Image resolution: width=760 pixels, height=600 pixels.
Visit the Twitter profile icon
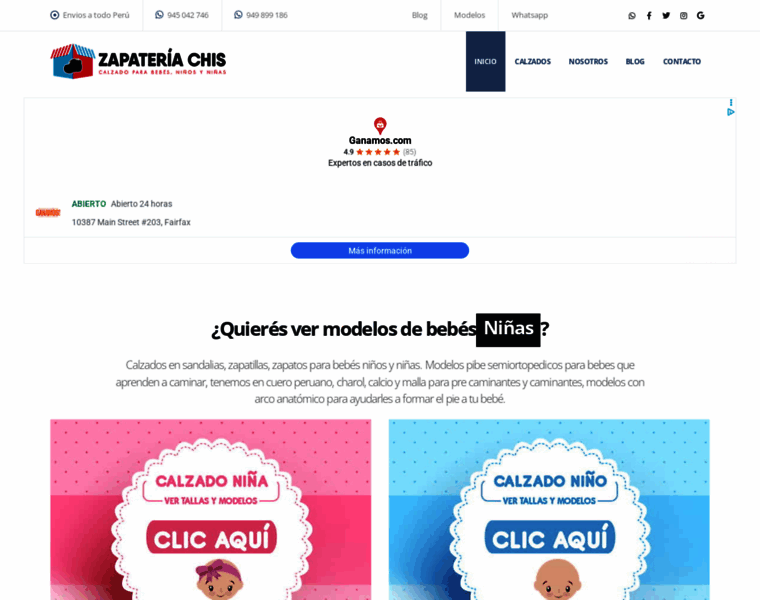(666, 16)
